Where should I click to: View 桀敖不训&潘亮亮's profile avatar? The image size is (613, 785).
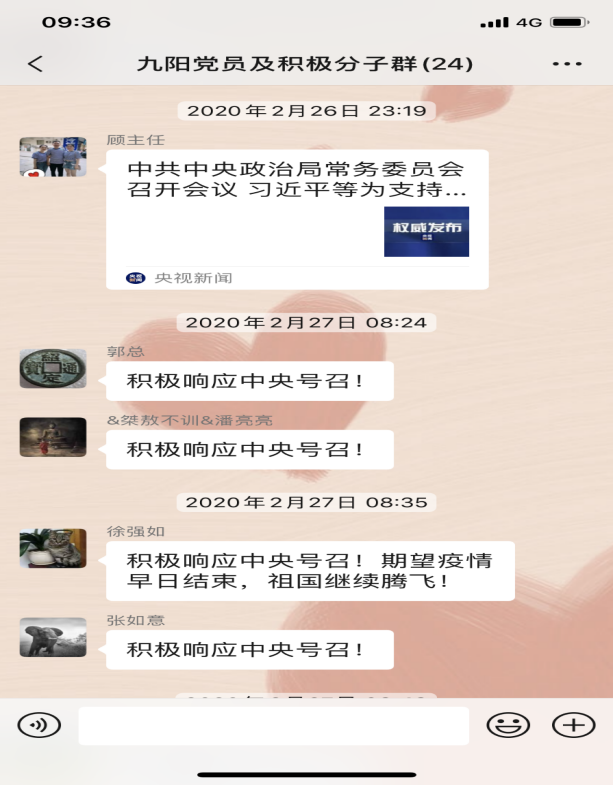[52, 437]
